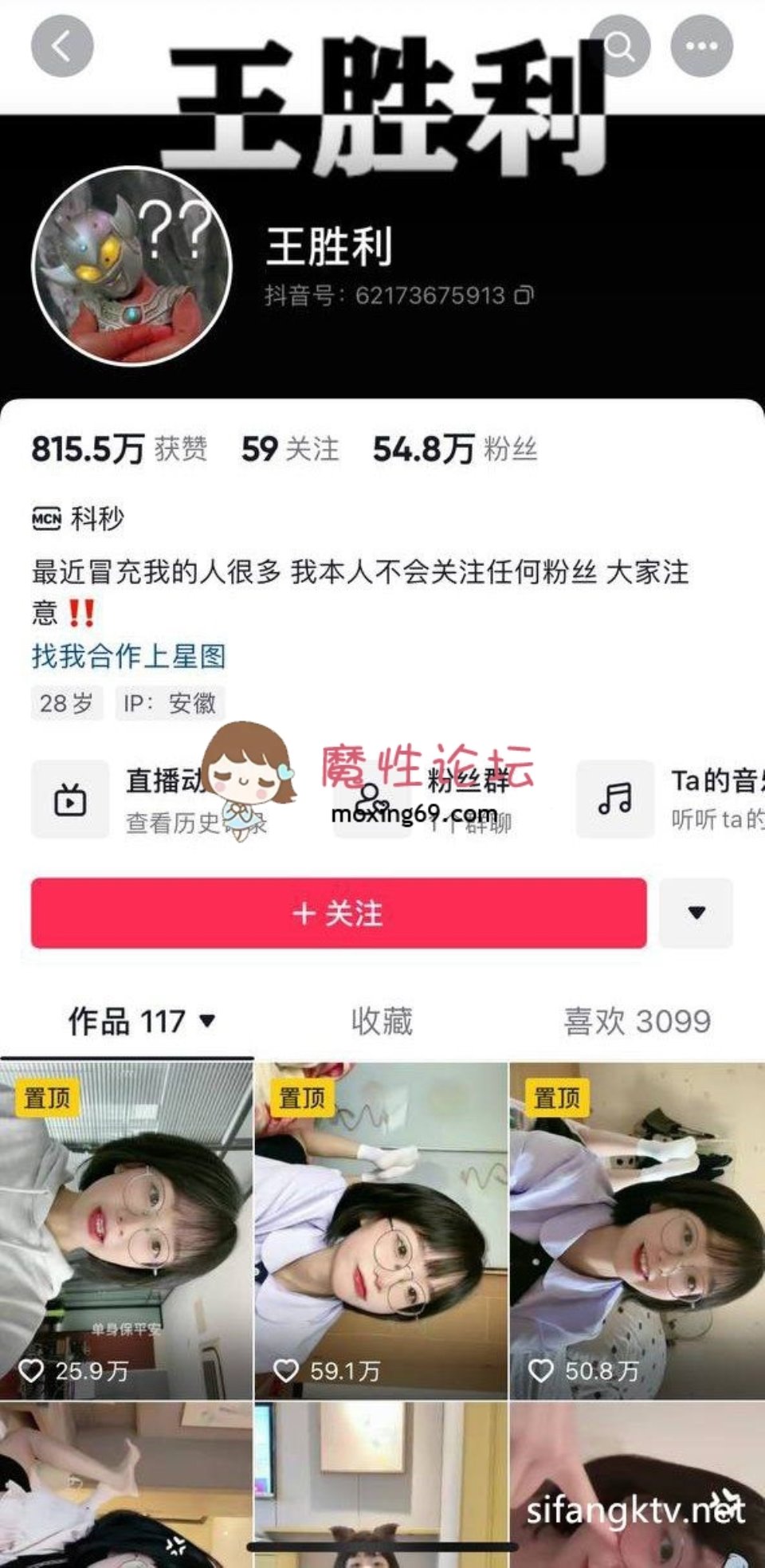Viewport: 765px width, 1568px height.
Task: View the 59 following list
Action: (290, 449)
